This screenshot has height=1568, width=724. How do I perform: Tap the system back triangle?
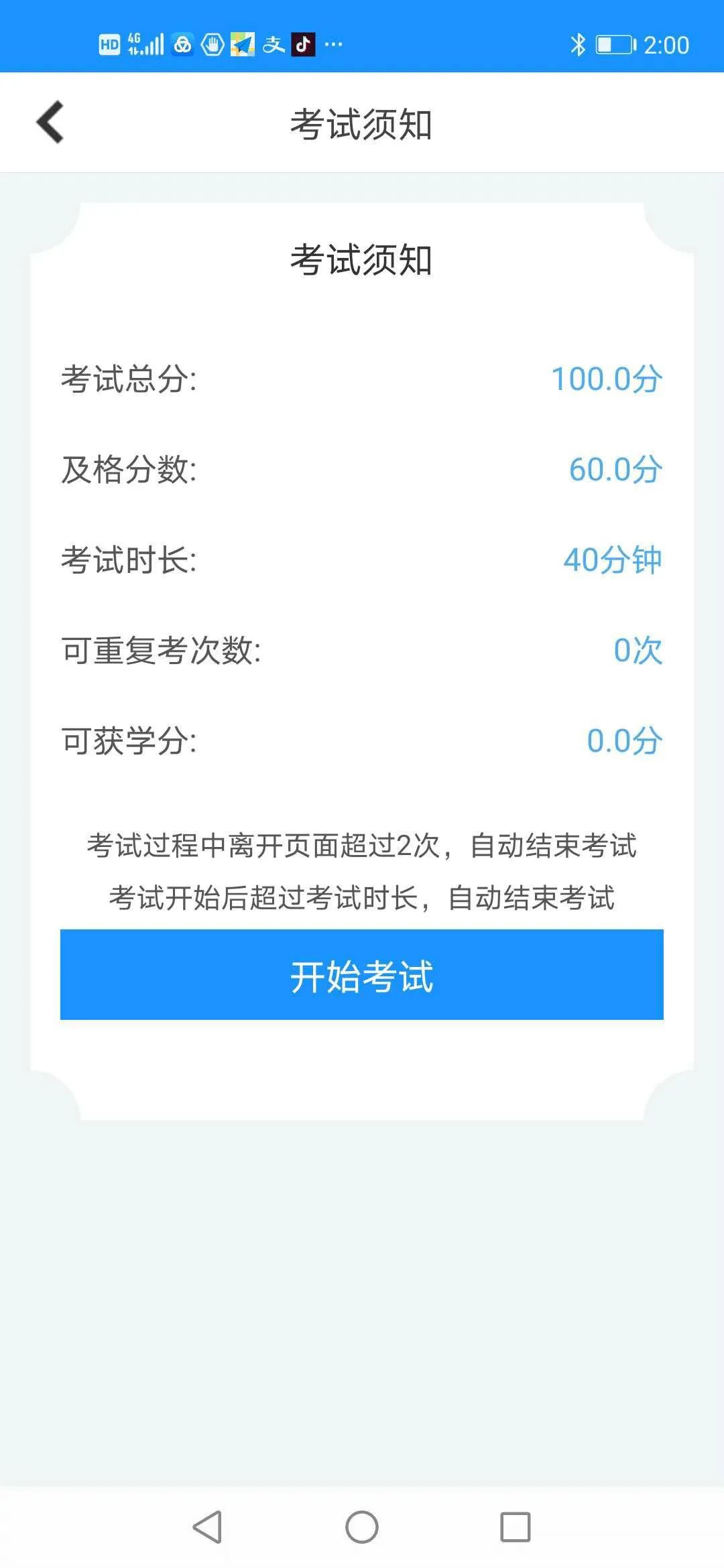[207, 1527]
